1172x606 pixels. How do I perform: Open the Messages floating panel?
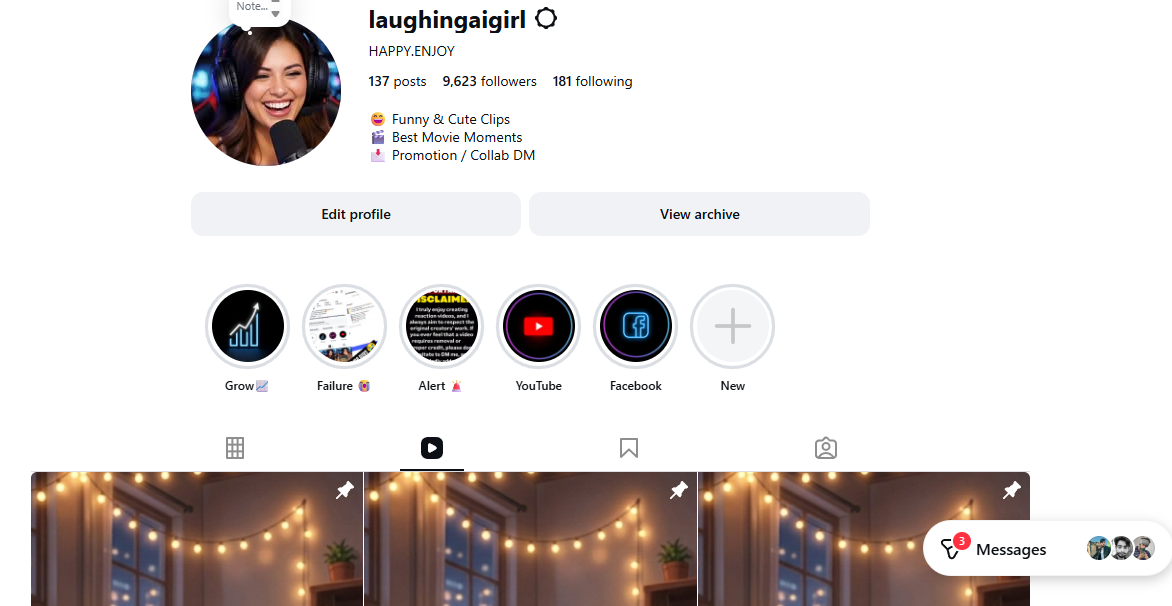[1010, 549]
